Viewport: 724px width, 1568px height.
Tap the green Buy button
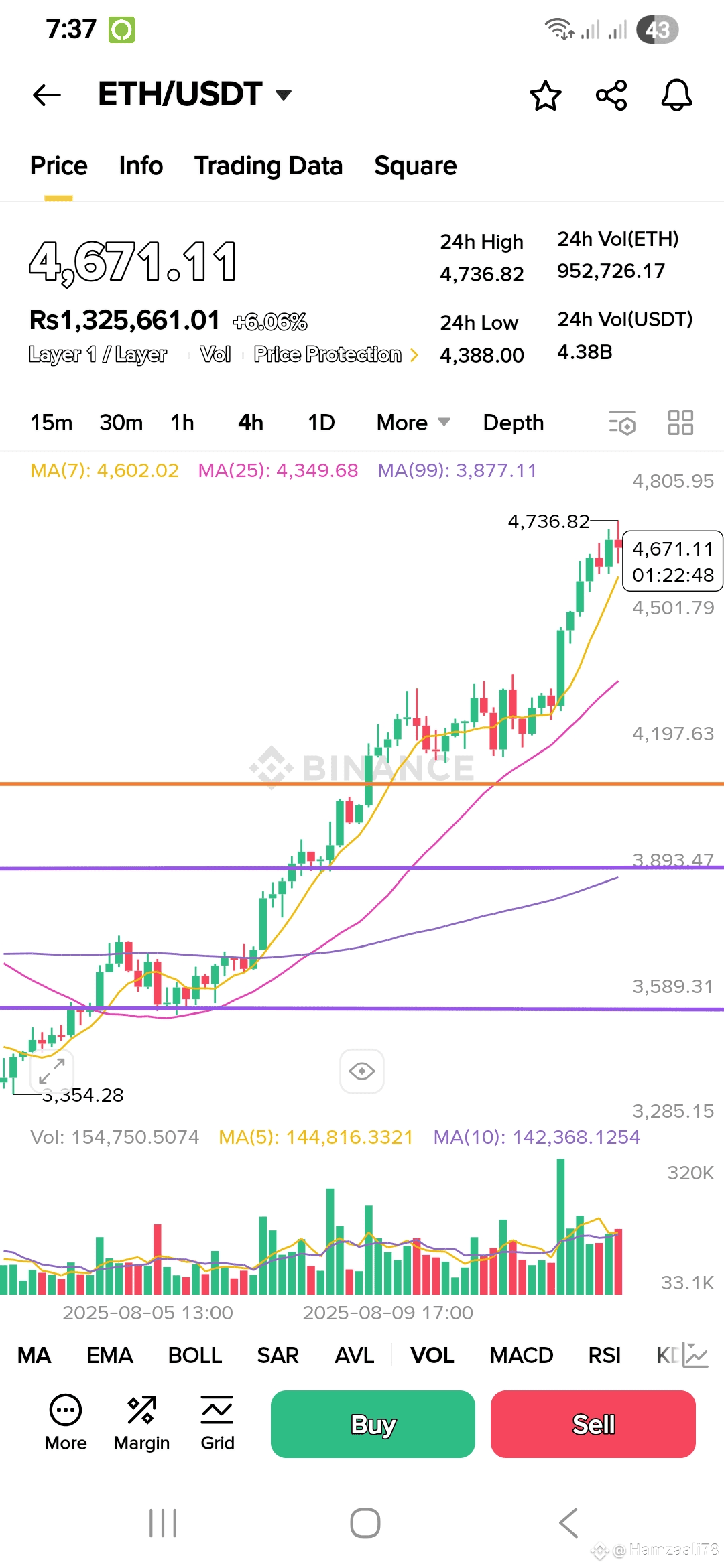(373, 1424)
